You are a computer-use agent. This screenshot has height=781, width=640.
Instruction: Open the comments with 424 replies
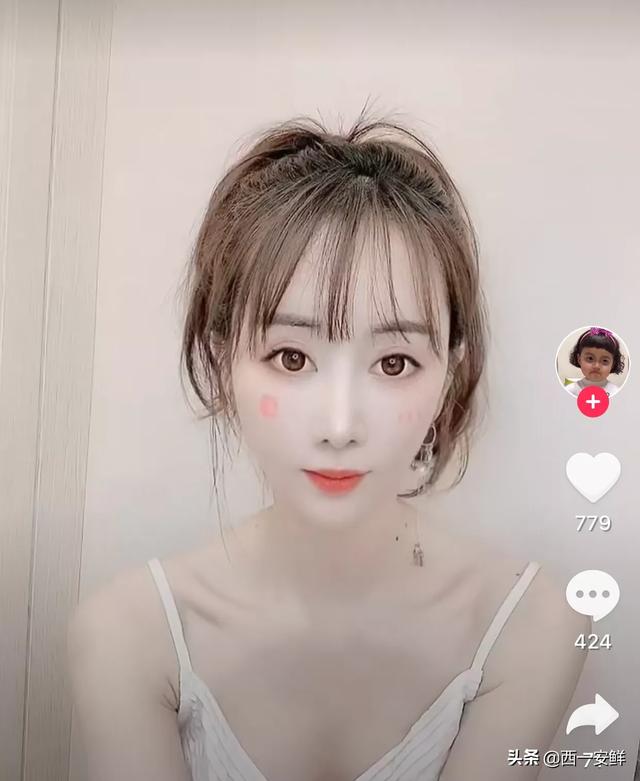pos(593,595)
